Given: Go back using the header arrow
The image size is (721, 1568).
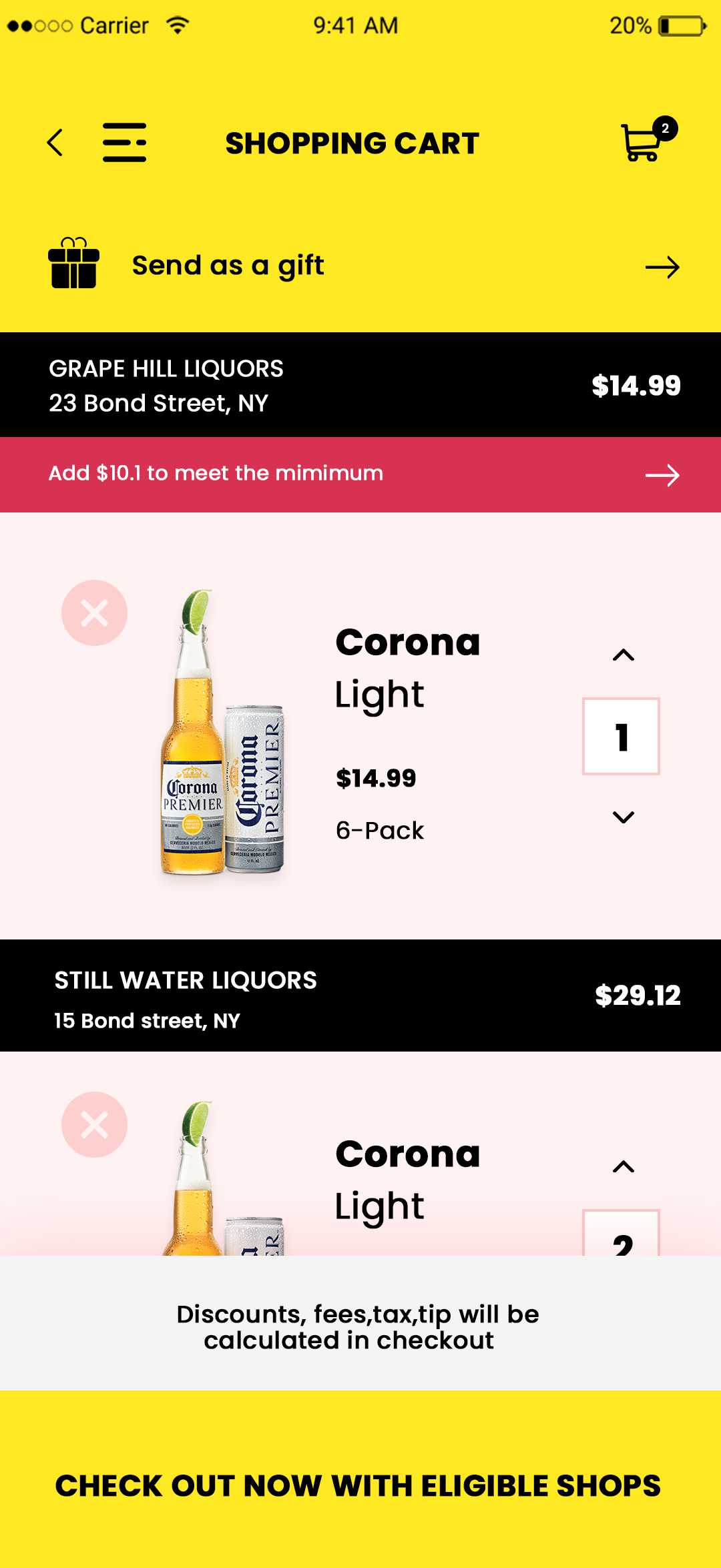Looking at the screenshot, I should (55, 143).
